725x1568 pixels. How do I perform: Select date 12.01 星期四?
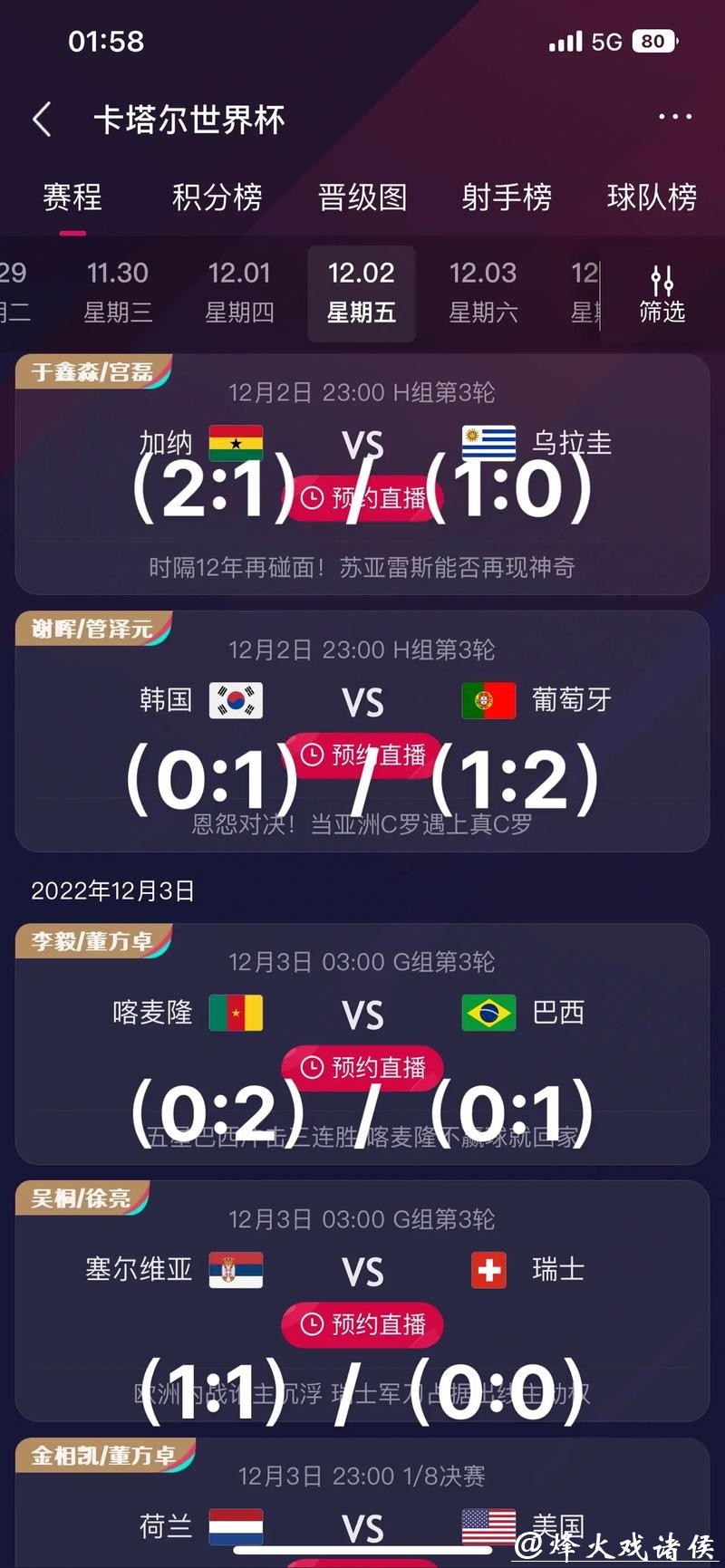point(239,292)
